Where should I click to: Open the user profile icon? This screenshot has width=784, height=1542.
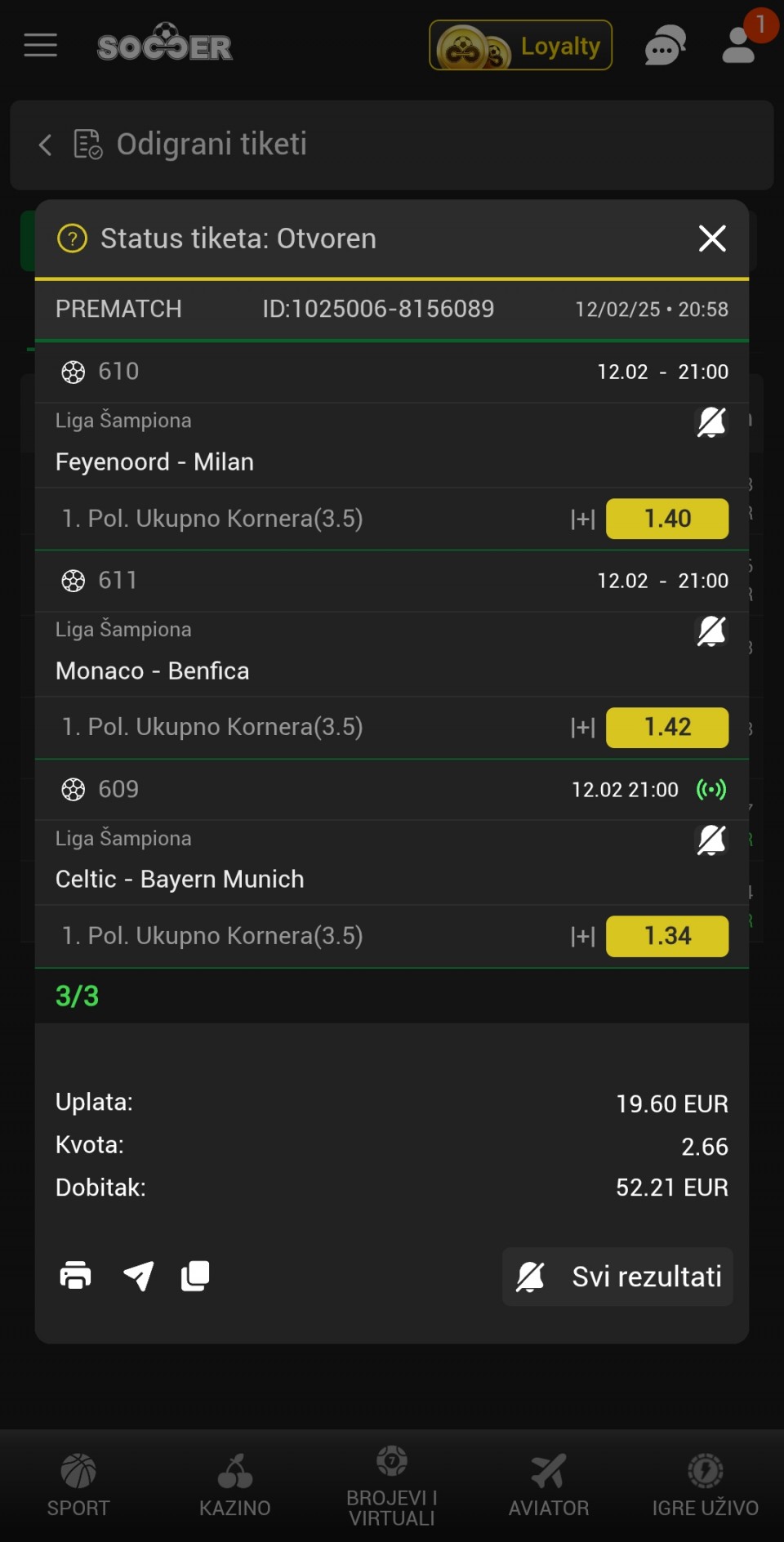tap(739, 46)
